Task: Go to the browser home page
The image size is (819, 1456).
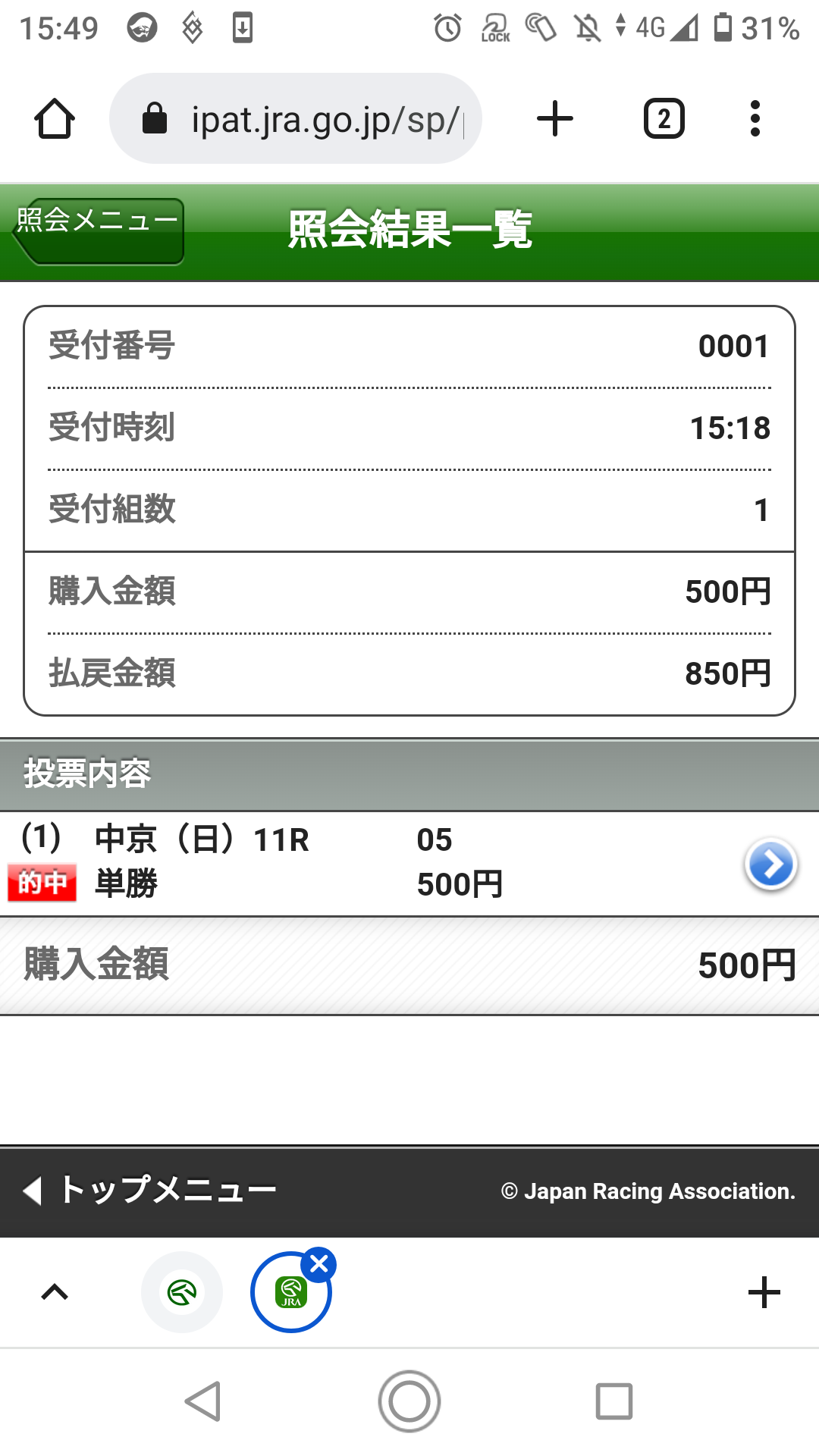Action: click(x=55, y=119)
